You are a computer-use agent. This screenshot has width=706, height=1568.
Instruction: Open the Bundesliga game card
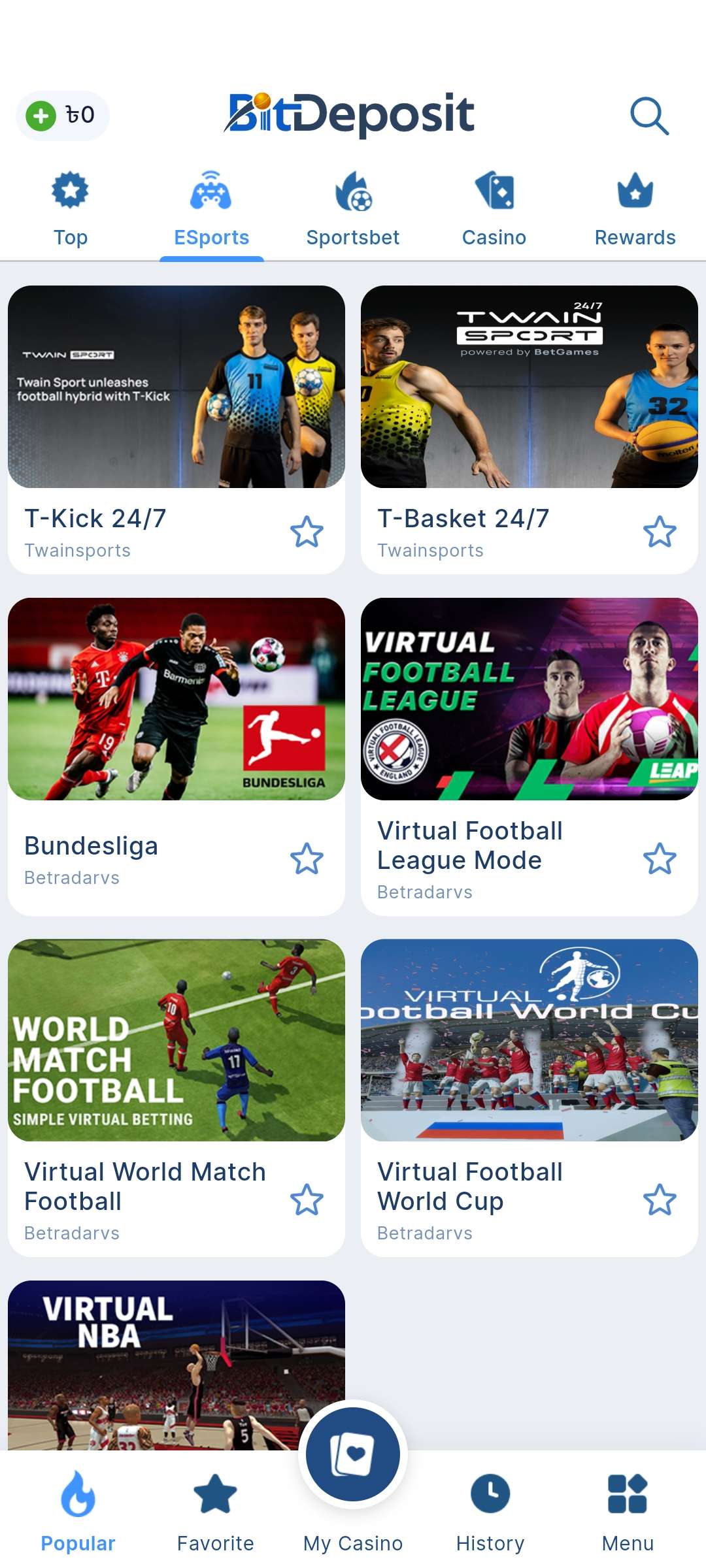pos(176,699)
